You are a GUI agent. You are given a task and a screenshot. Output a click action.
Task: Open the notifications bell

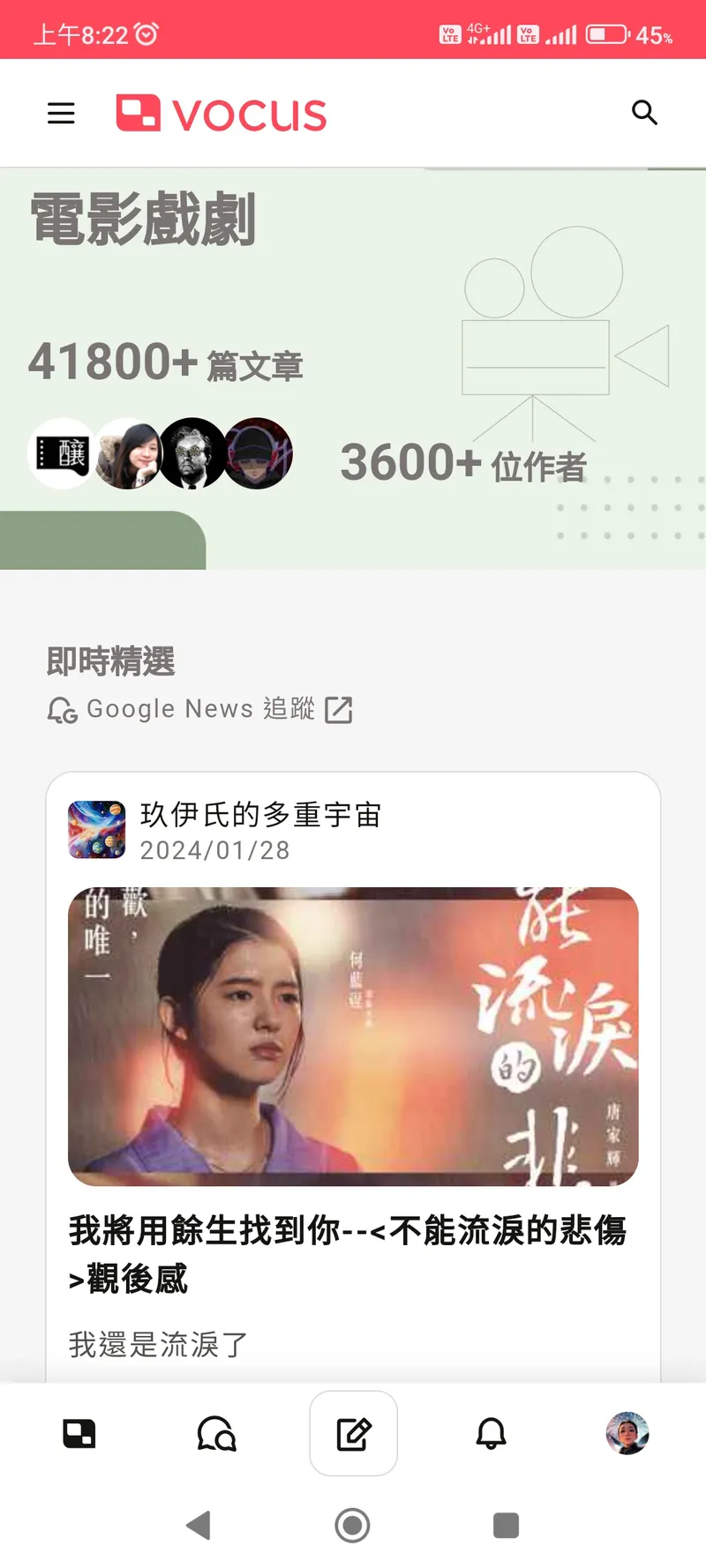click(x=491, y=1434)
